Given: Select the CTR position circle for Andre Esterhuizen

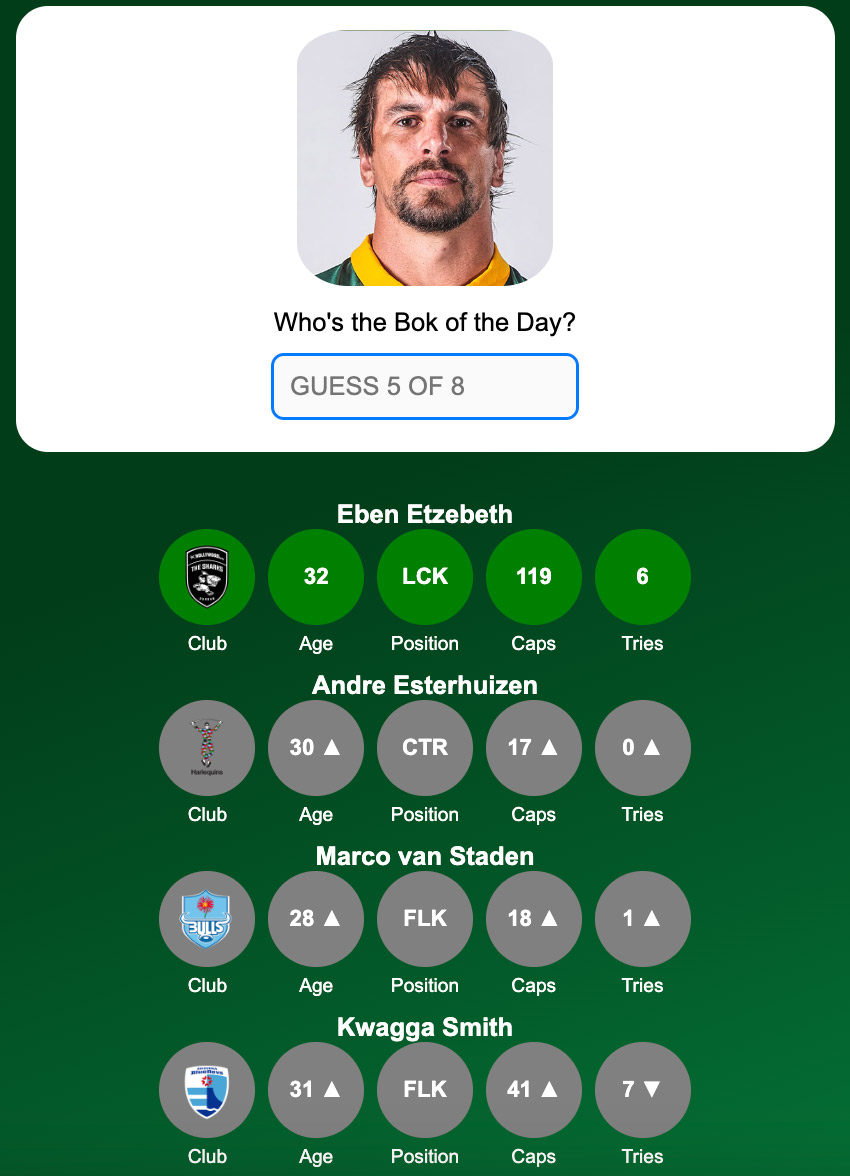Looking at the screenshot, I should pyautogui.click(x=425, y=748).
